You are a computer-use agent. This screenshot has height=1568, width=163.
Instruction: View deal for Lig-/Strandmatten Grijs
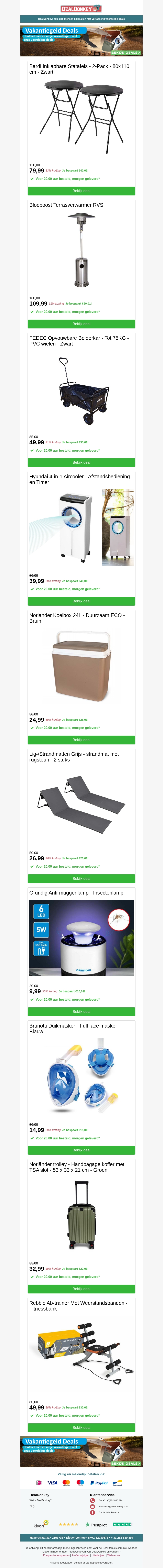pyautogui.click(x=81, y=878)
